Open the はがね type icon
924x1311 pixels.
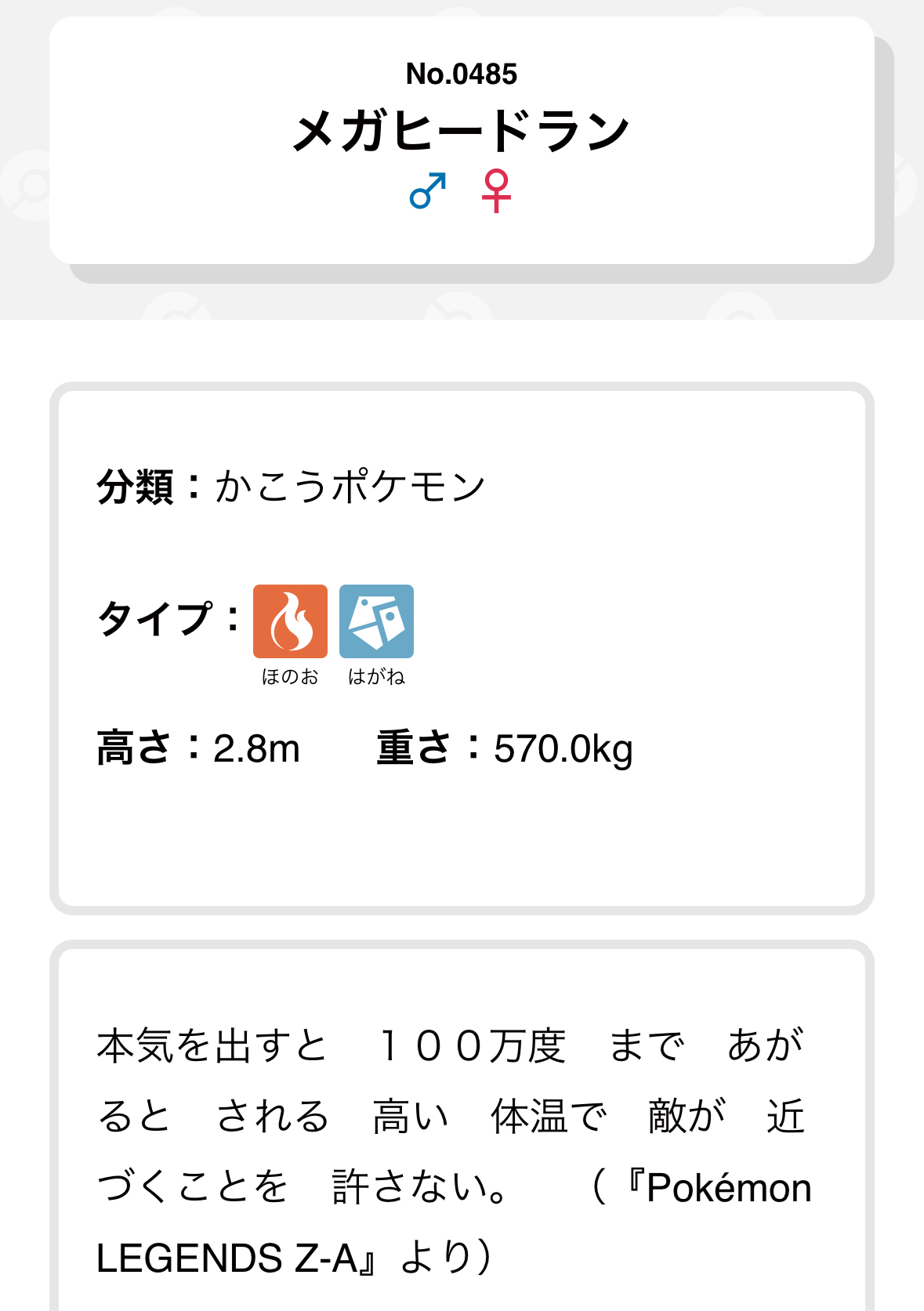(x=376, y=621)
